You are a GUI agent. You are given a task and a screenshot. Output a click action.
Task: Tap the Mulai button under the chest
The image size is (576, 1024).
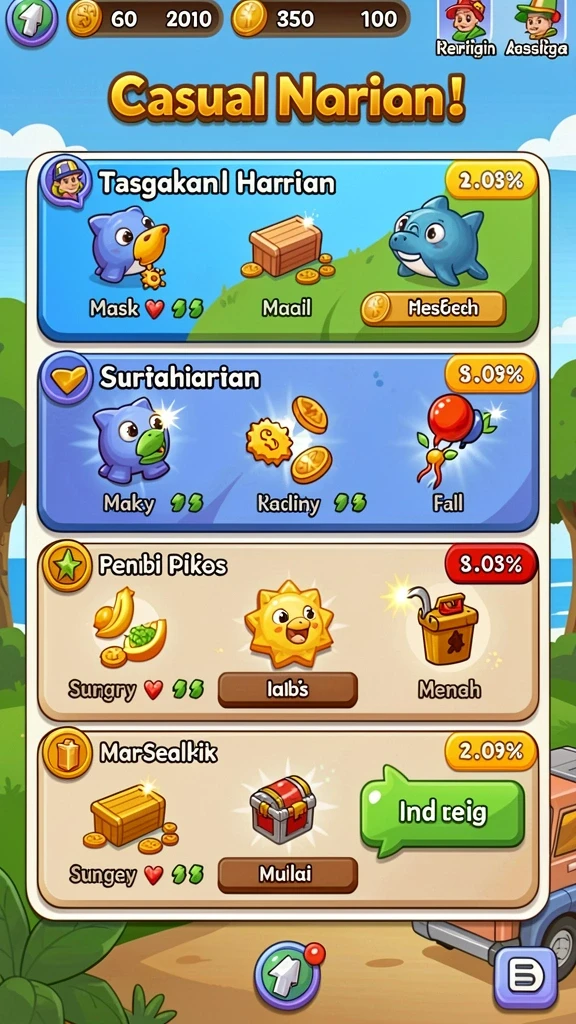288,875
